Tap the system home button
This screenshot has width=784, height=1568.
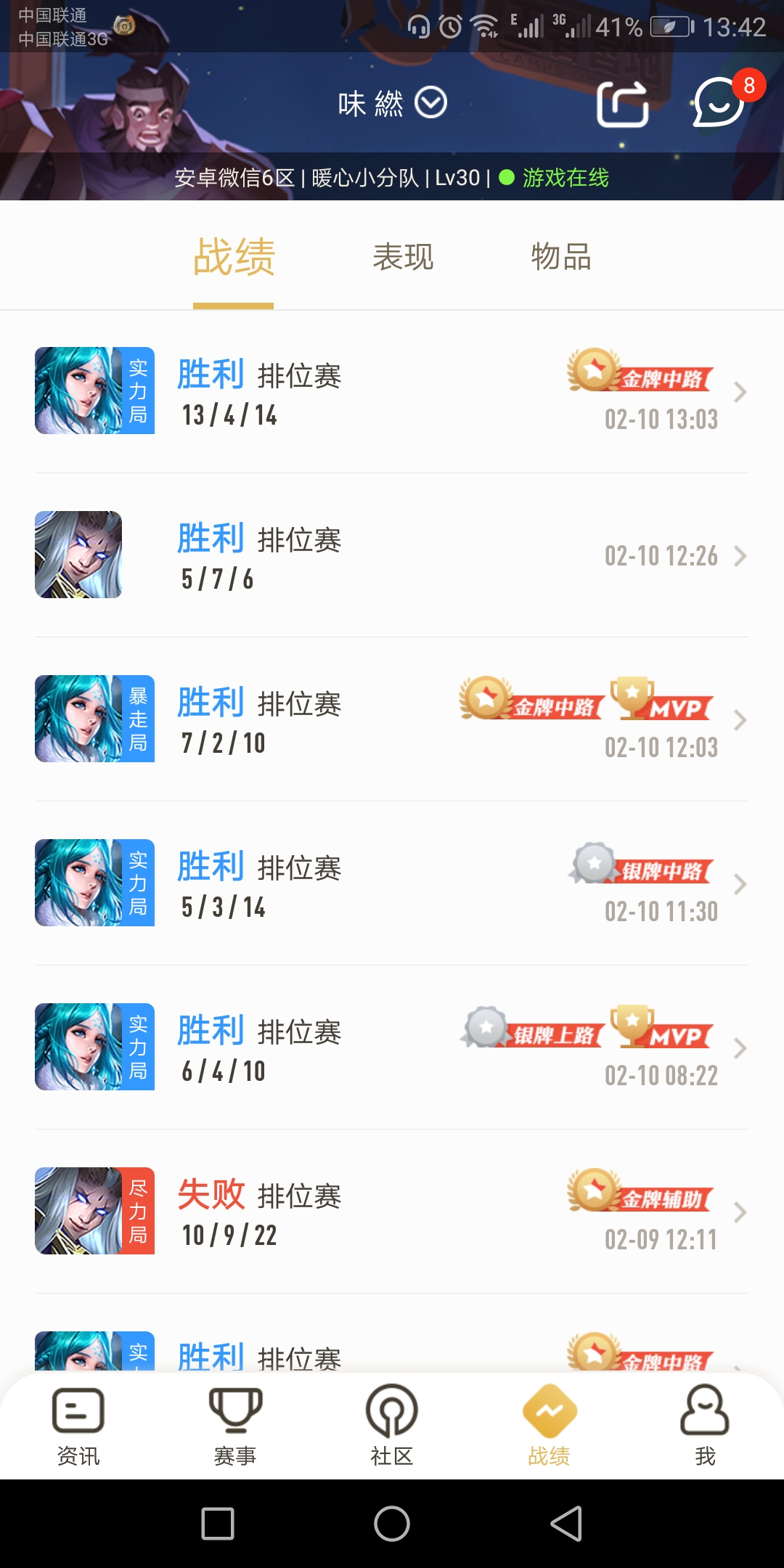pyautogui.click(x=392, y=1523)
